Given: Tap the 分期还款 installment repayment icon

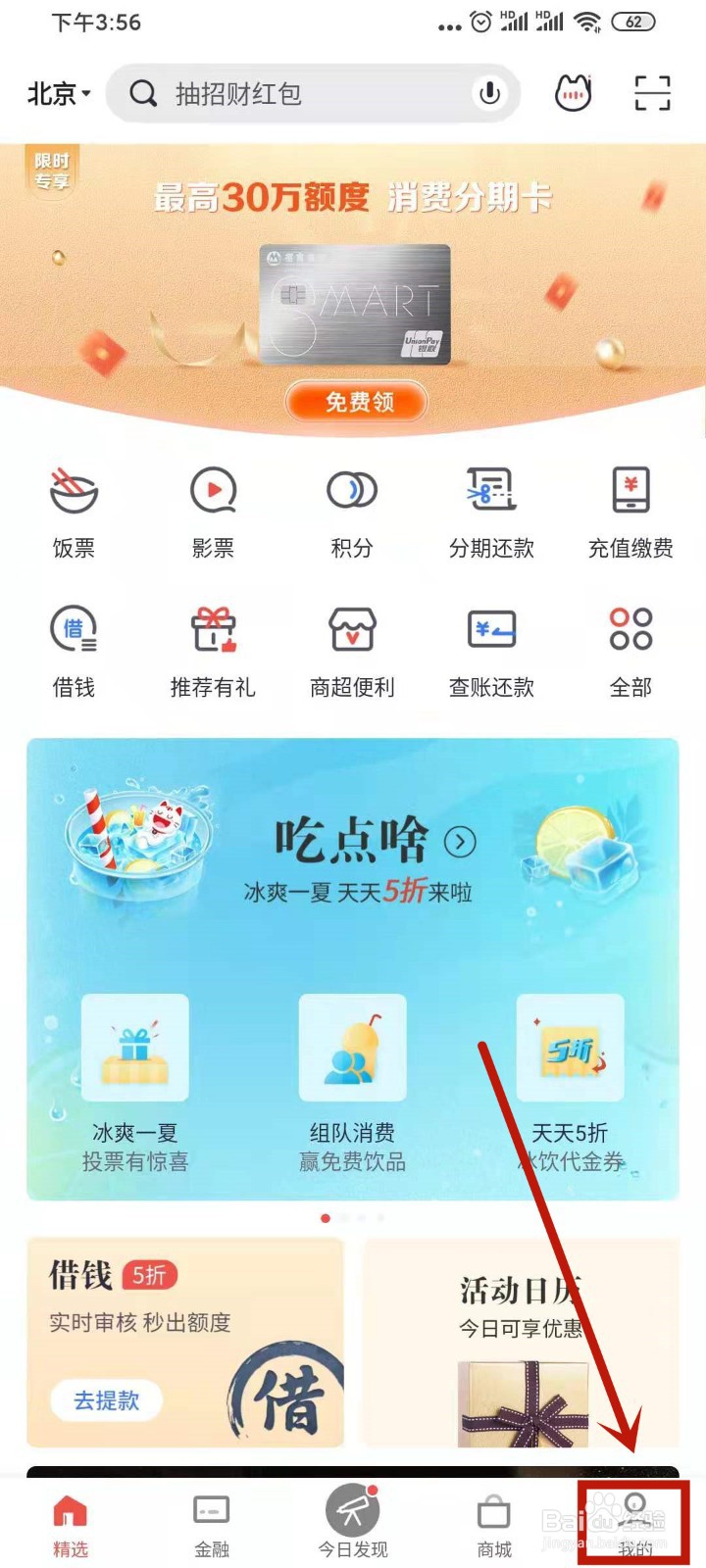Looking at the screenshot, I should 491,510.
